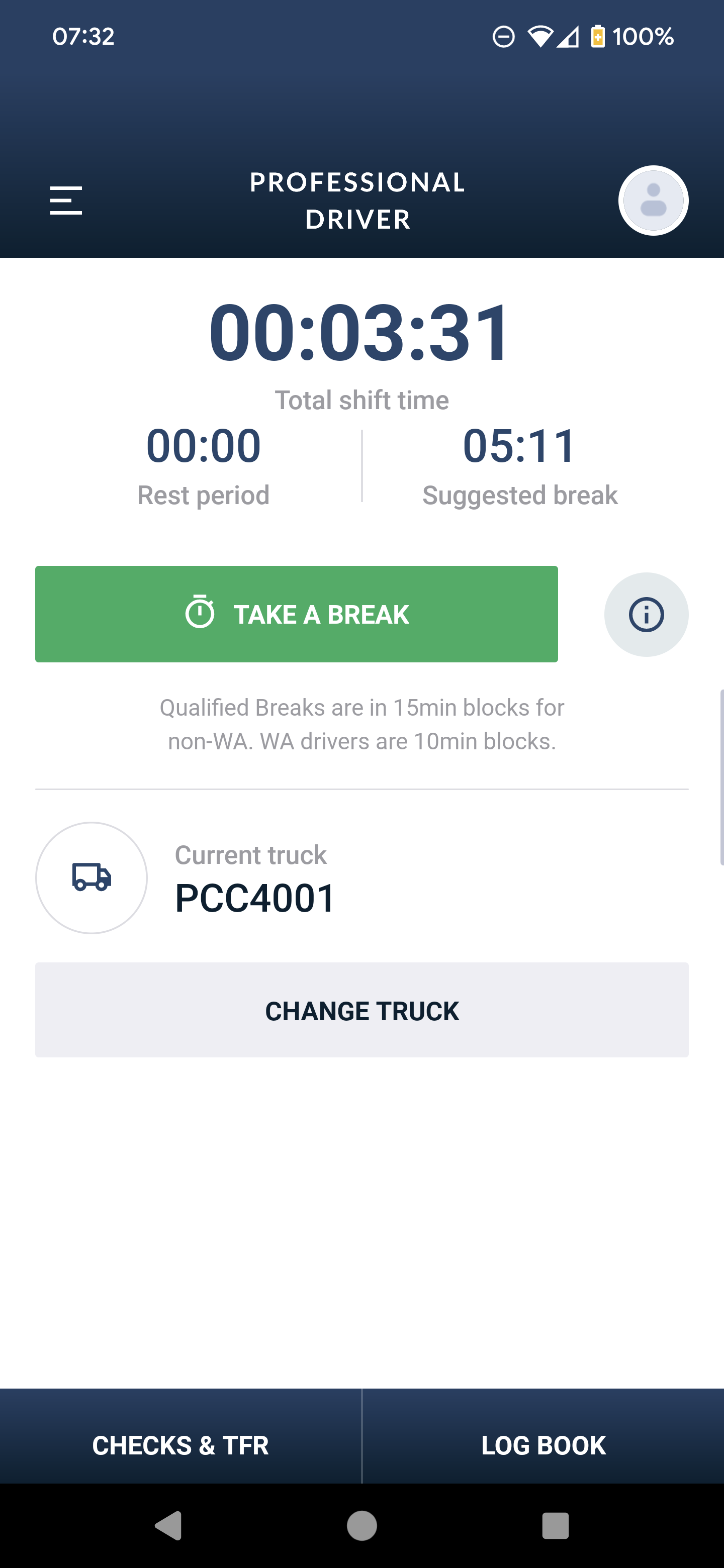Tap the Suggested break time 05:11
The width and height of the screenshot is (724, 1568).
tap(519, 446)
